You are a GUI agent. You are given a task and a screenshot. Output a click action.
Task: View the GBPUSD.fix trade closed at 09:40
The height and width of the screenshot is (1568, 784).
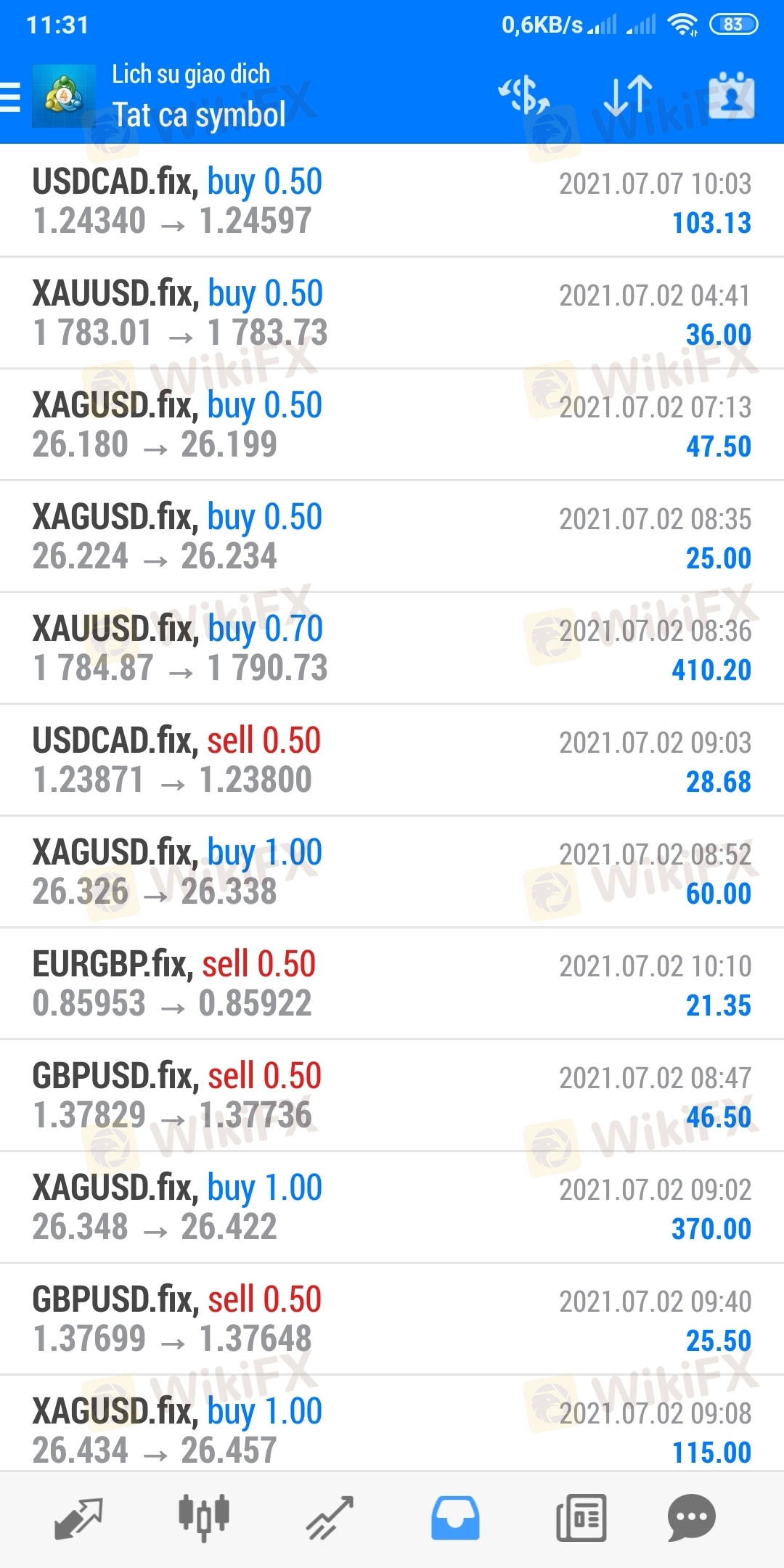tap(392, 1319)
